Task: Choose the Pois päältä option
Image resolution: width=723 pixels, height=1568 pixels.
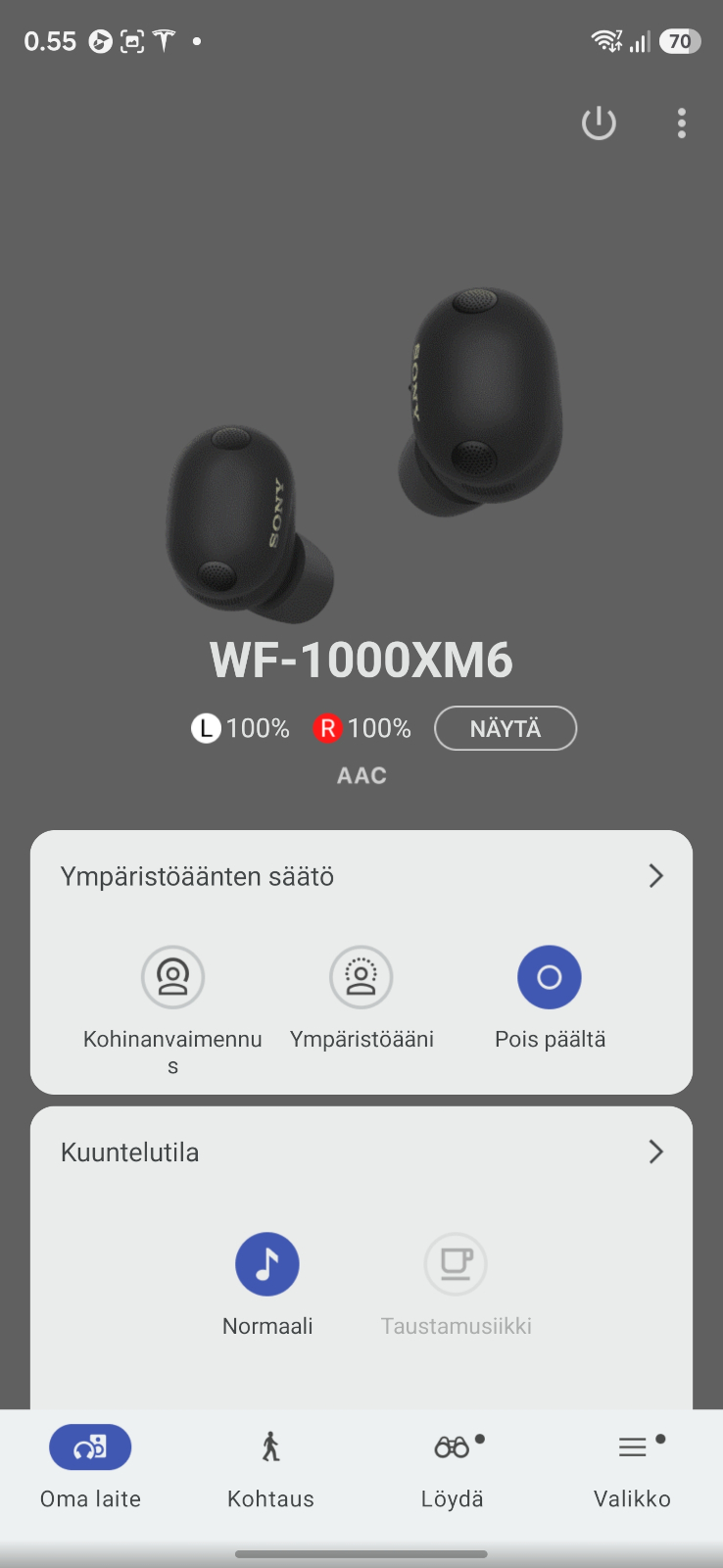Action: coord(550,977)
